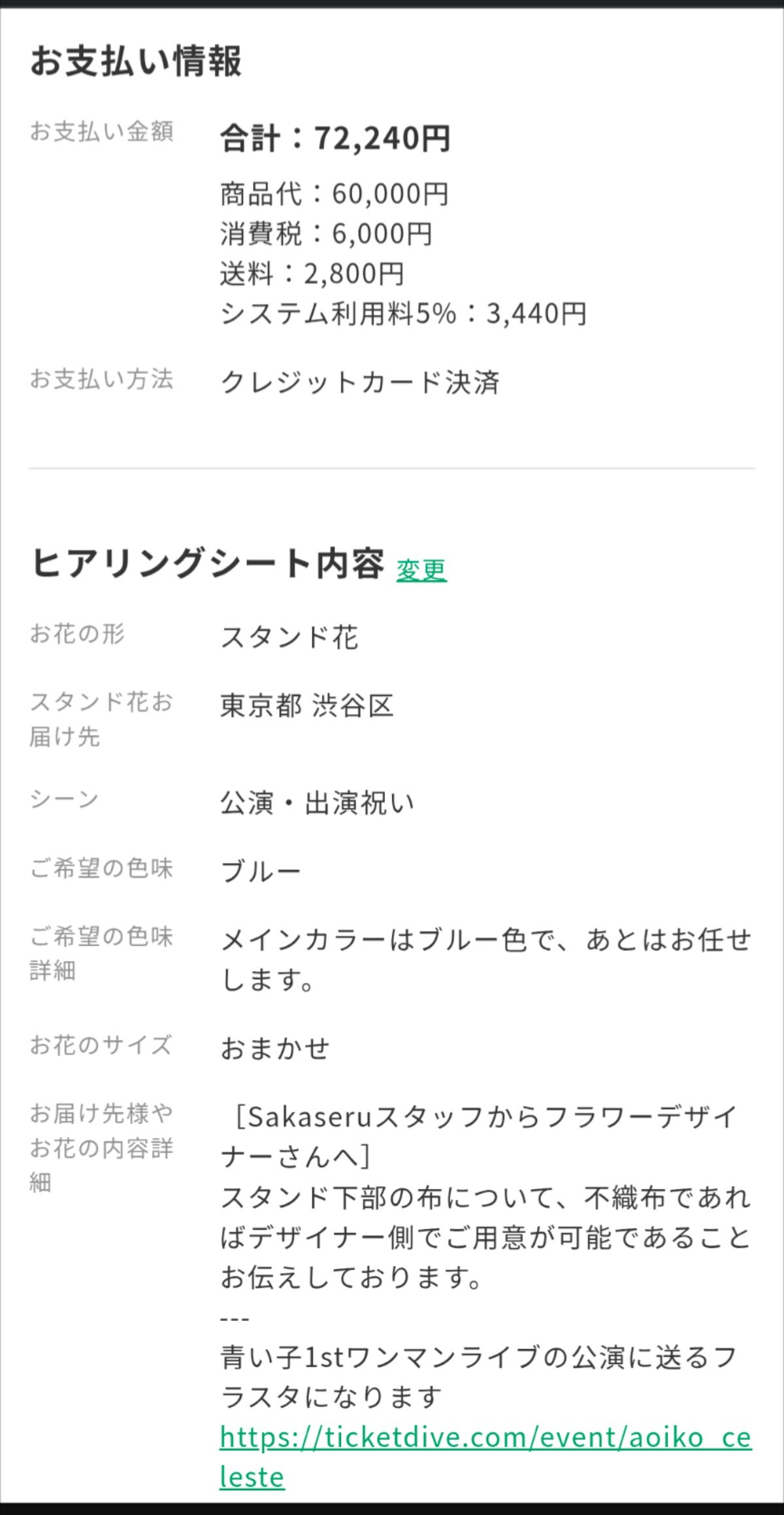The height and width of the screenshot is (1515, 784).
Task: Tap 変更 to edit the hearing sheet
Action: click(421, 569)
